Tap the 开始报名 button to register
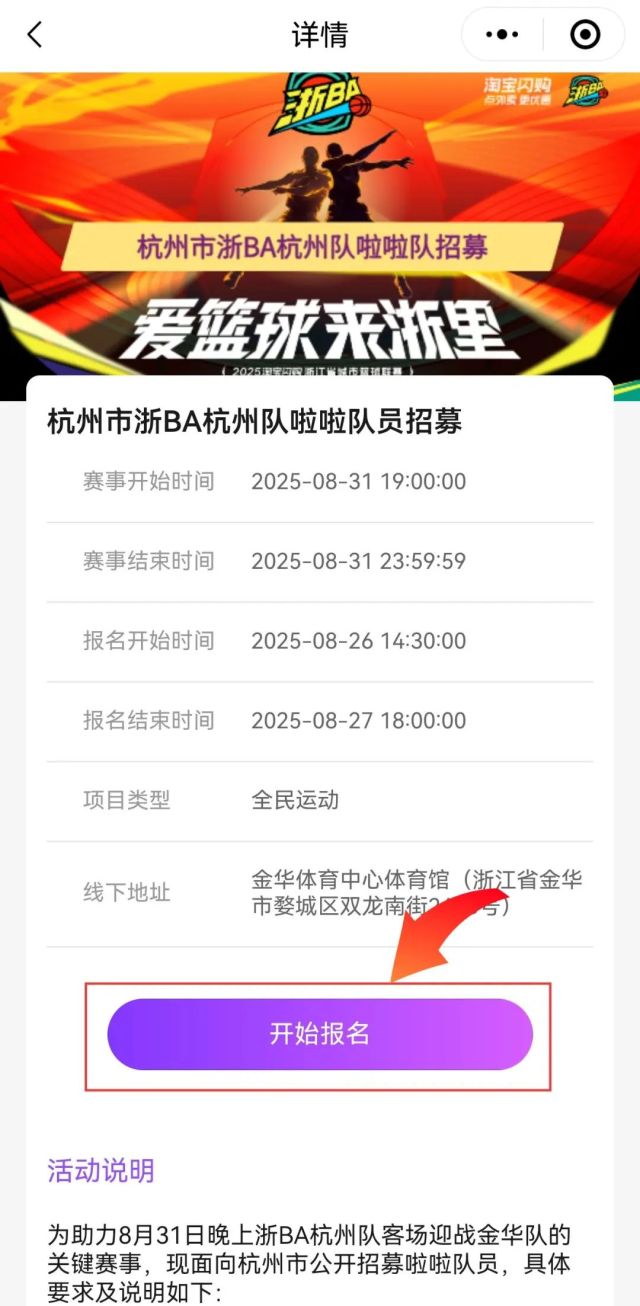The height and width of the screenshot is (1306, 640). tap(320, 1034)
